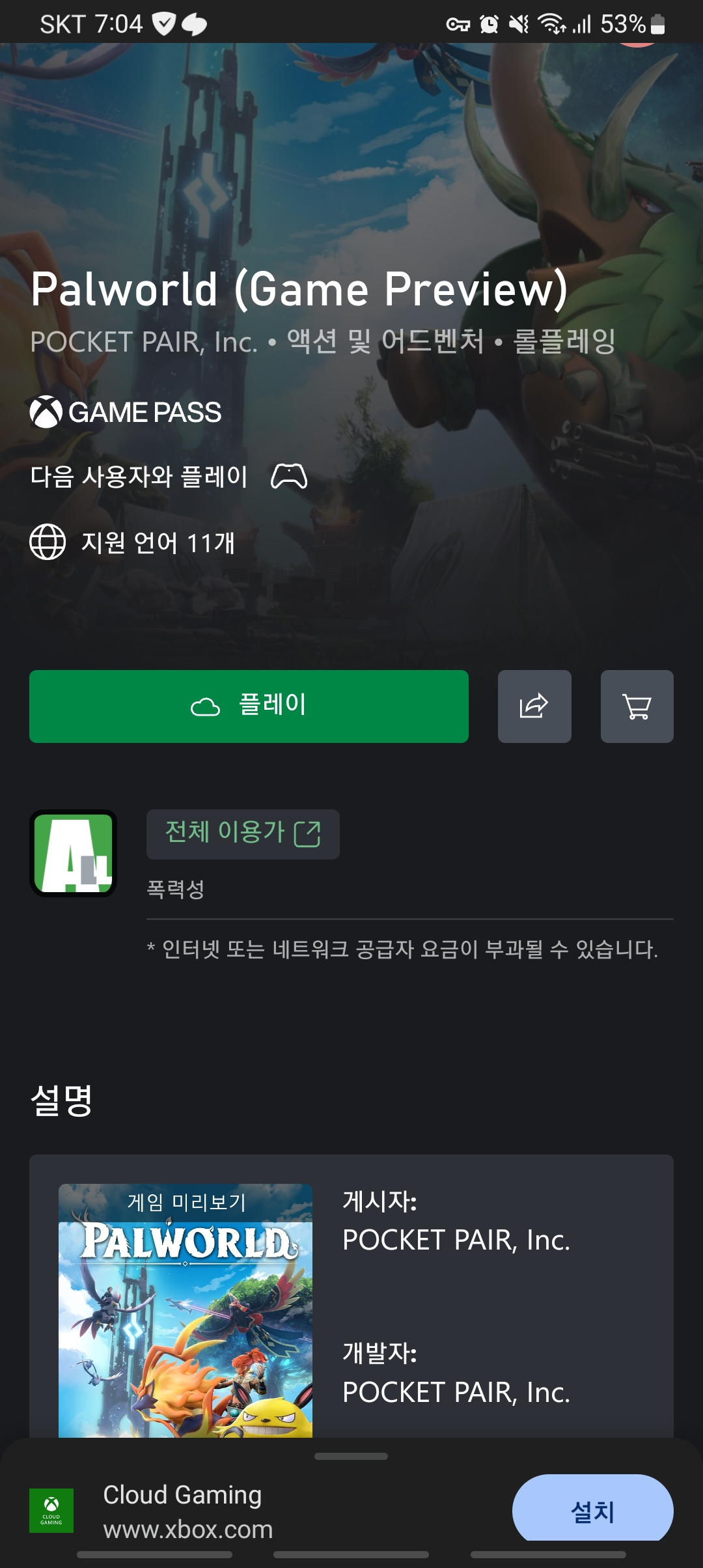Screen dimensions: 703x1568
Task: Open the shopping cart icon
Action: coord(636,706)
